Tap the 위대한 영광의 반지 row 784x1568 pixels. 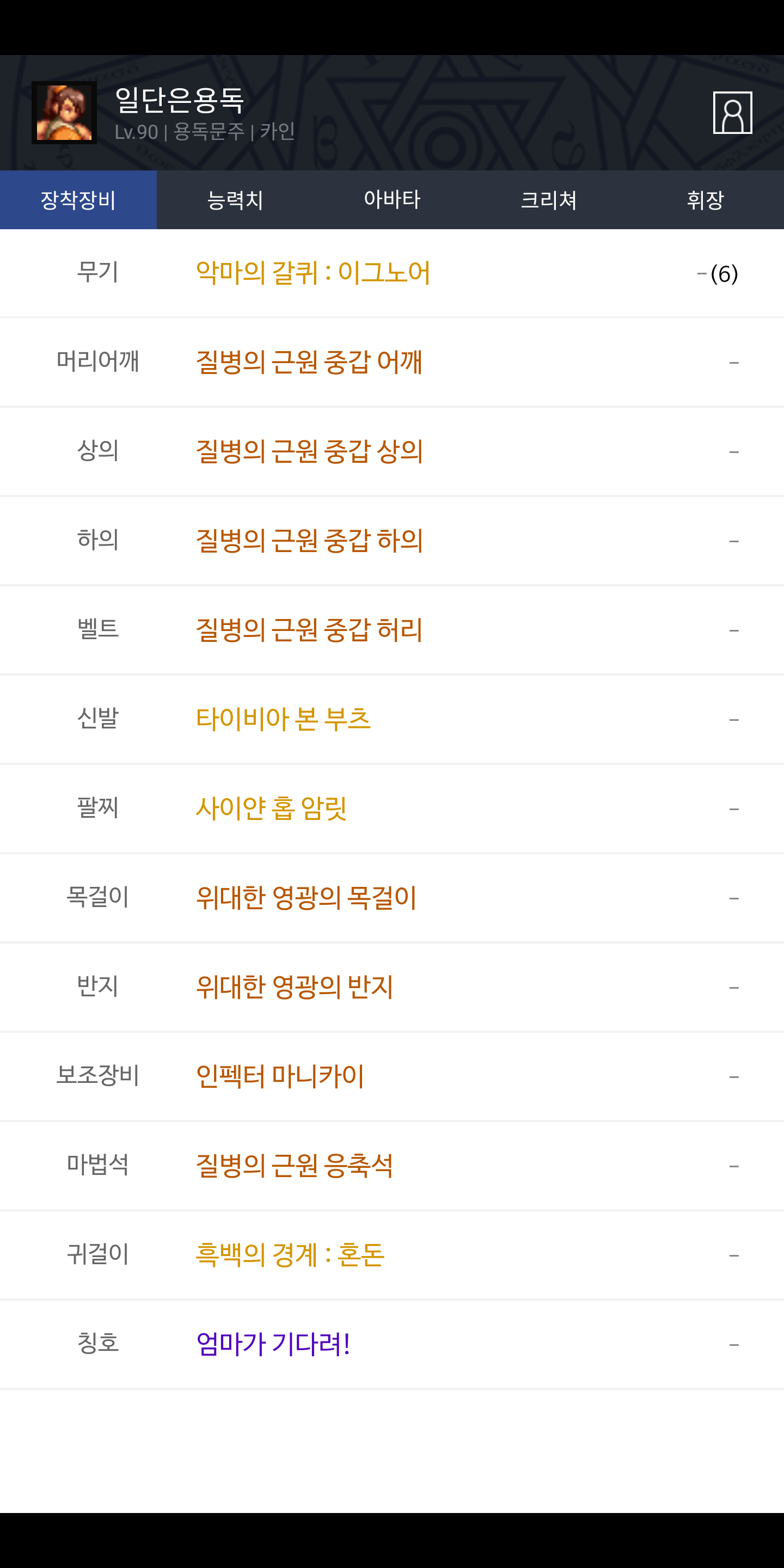(x=294, y=987)
